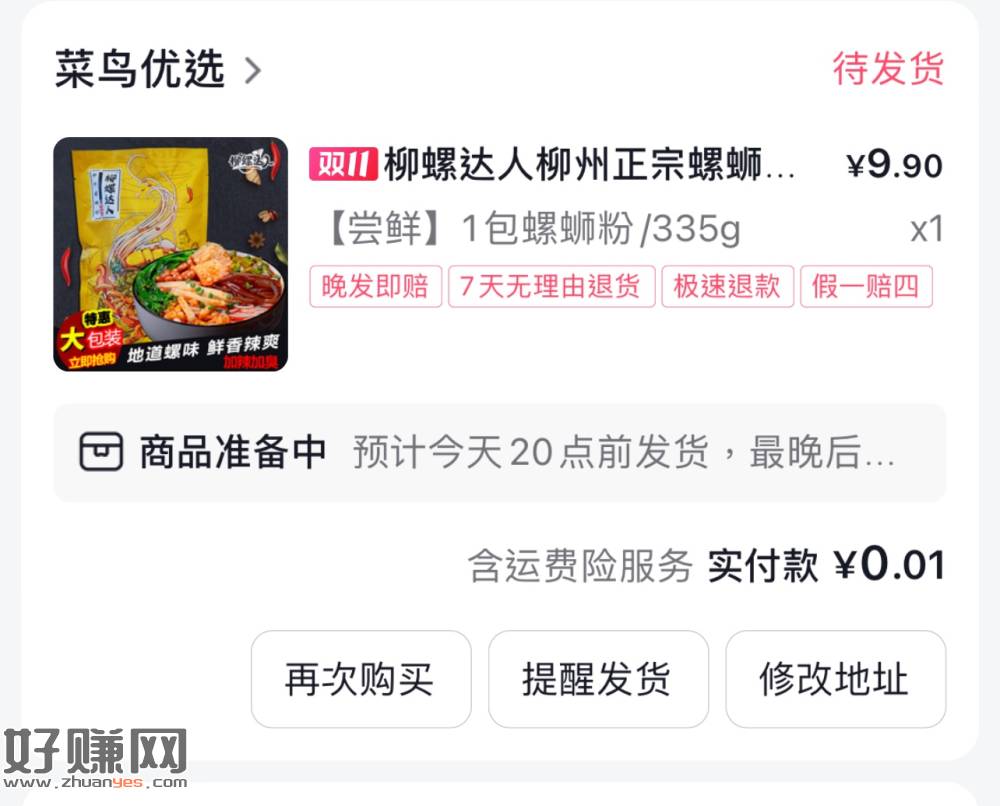
Task: Change delivery address with 修改地址
Action: click(834, 680)
